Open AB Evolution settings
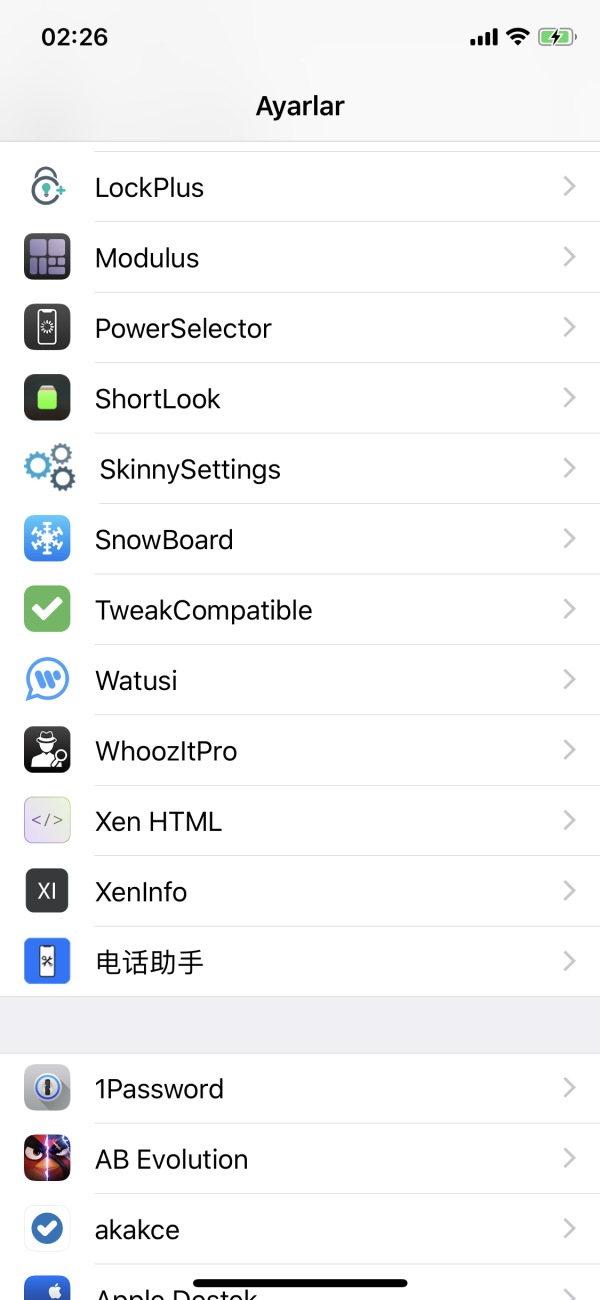The image size is (600, 1300). (300, 1159)
